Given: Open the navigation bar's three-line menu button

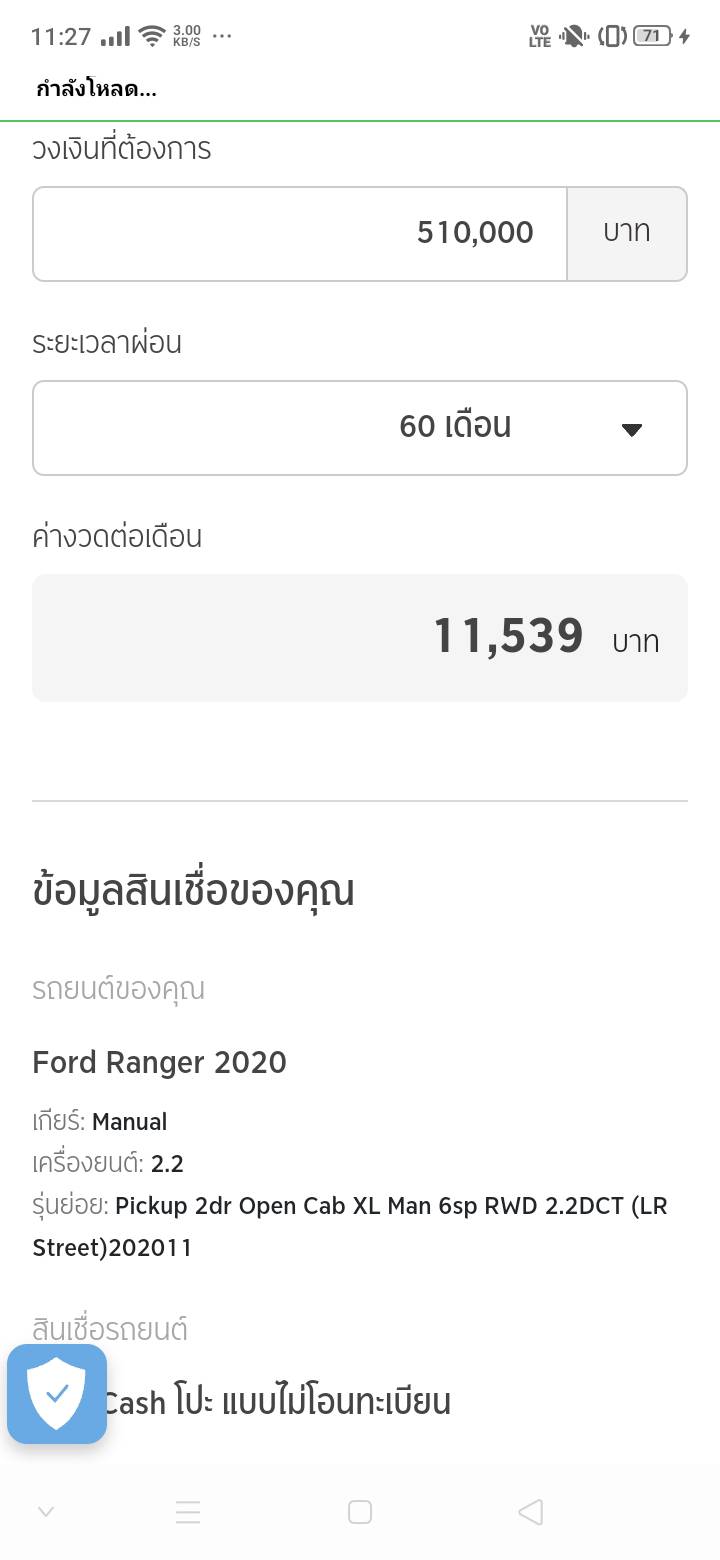Looking at the screenshot, I should pyautogui.click(x=188, y=1512).
